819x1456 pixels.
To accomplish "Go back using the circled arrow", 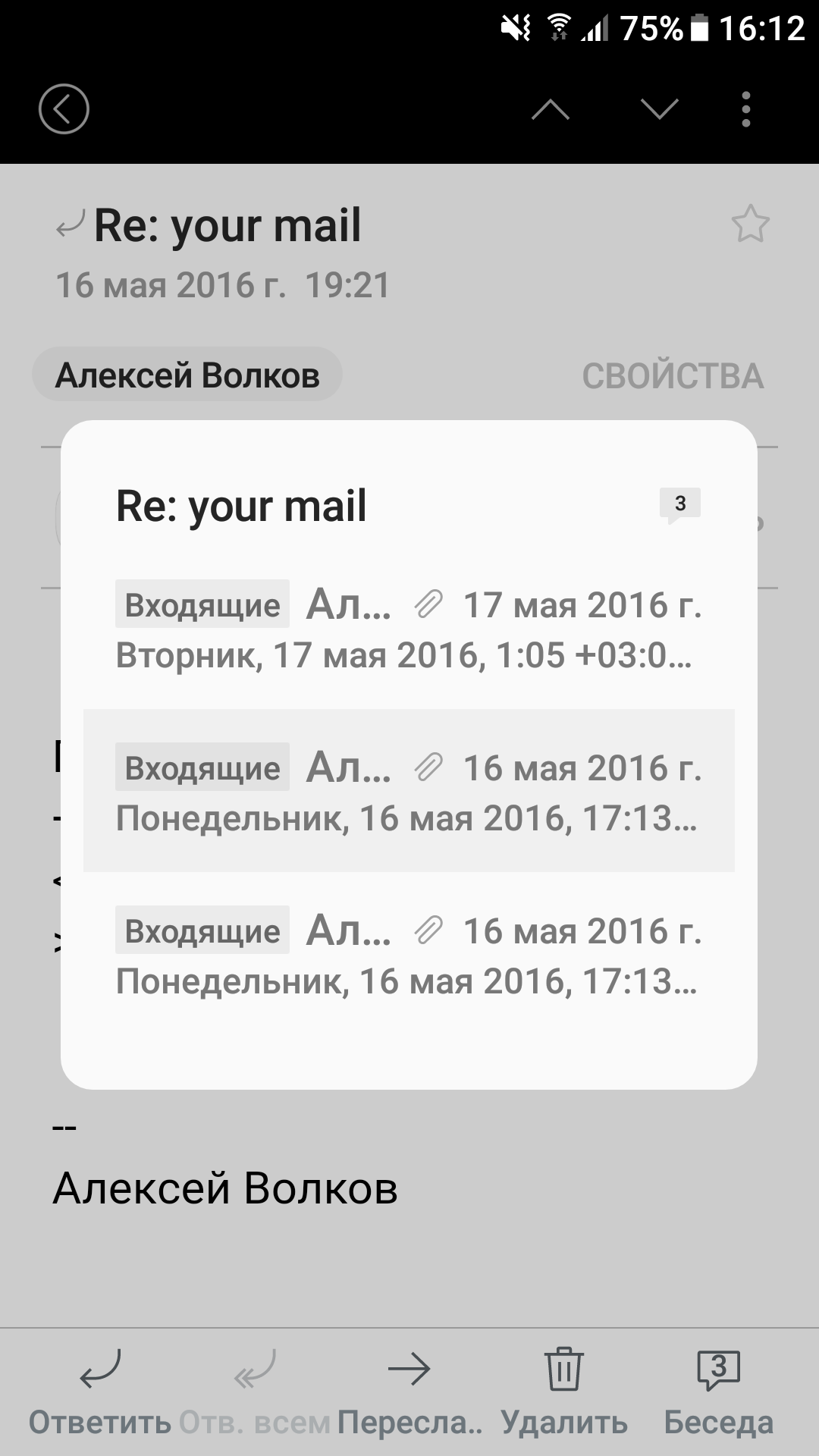I will tap(64, 109).
